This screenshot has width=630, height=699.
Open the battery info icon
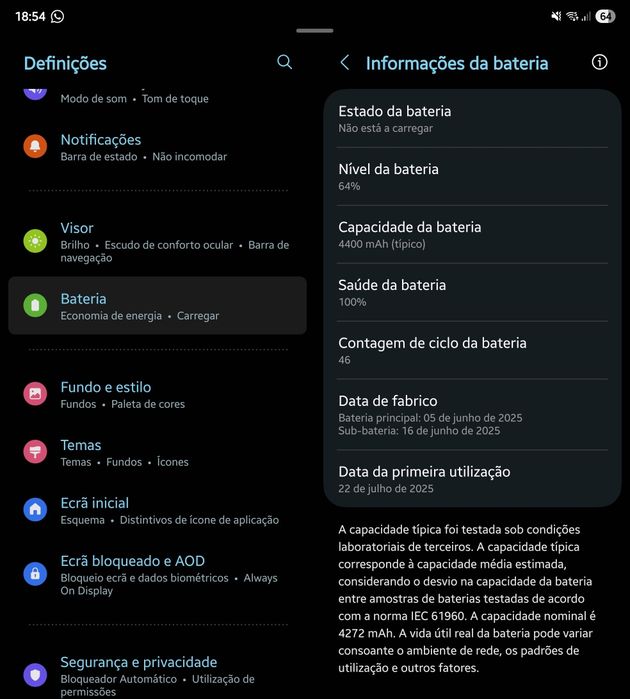(x=599, y=62)
